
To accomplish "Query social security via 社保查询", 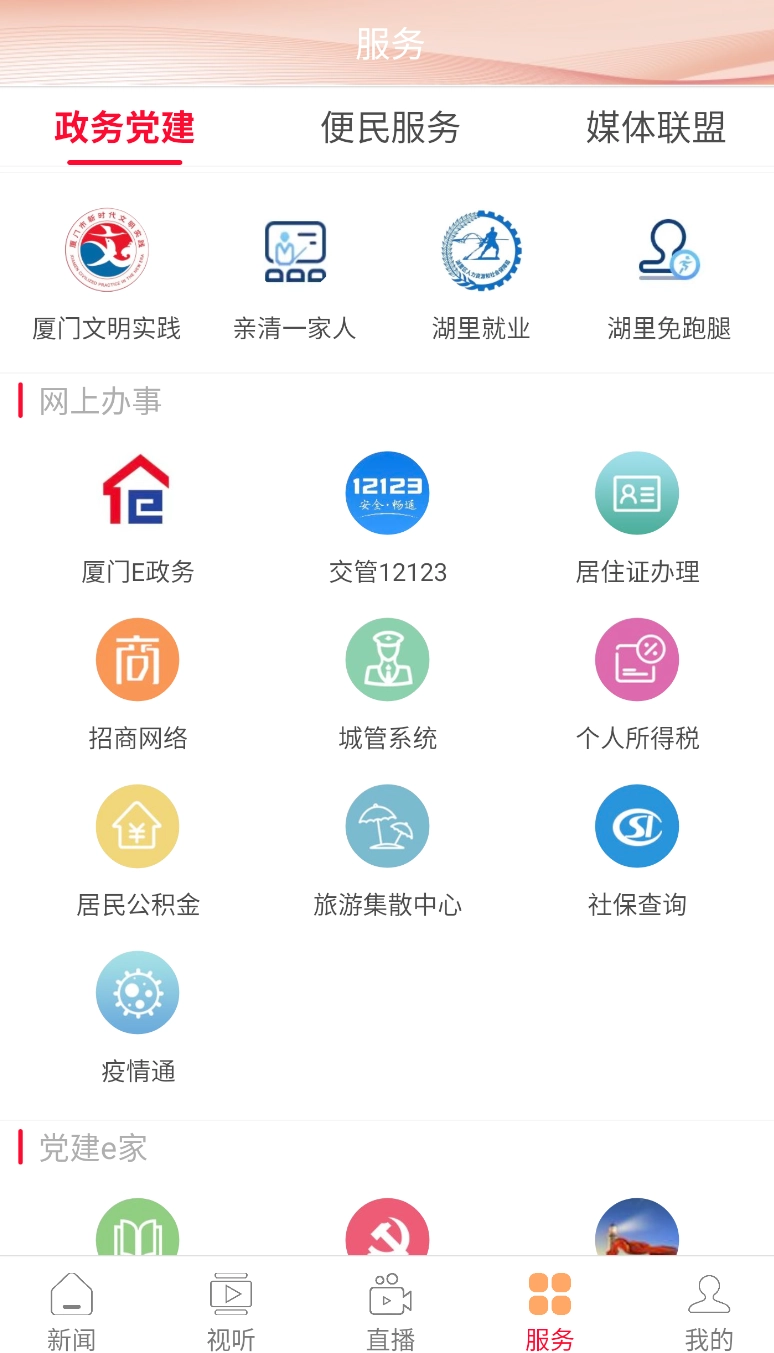I will (637, 826).
